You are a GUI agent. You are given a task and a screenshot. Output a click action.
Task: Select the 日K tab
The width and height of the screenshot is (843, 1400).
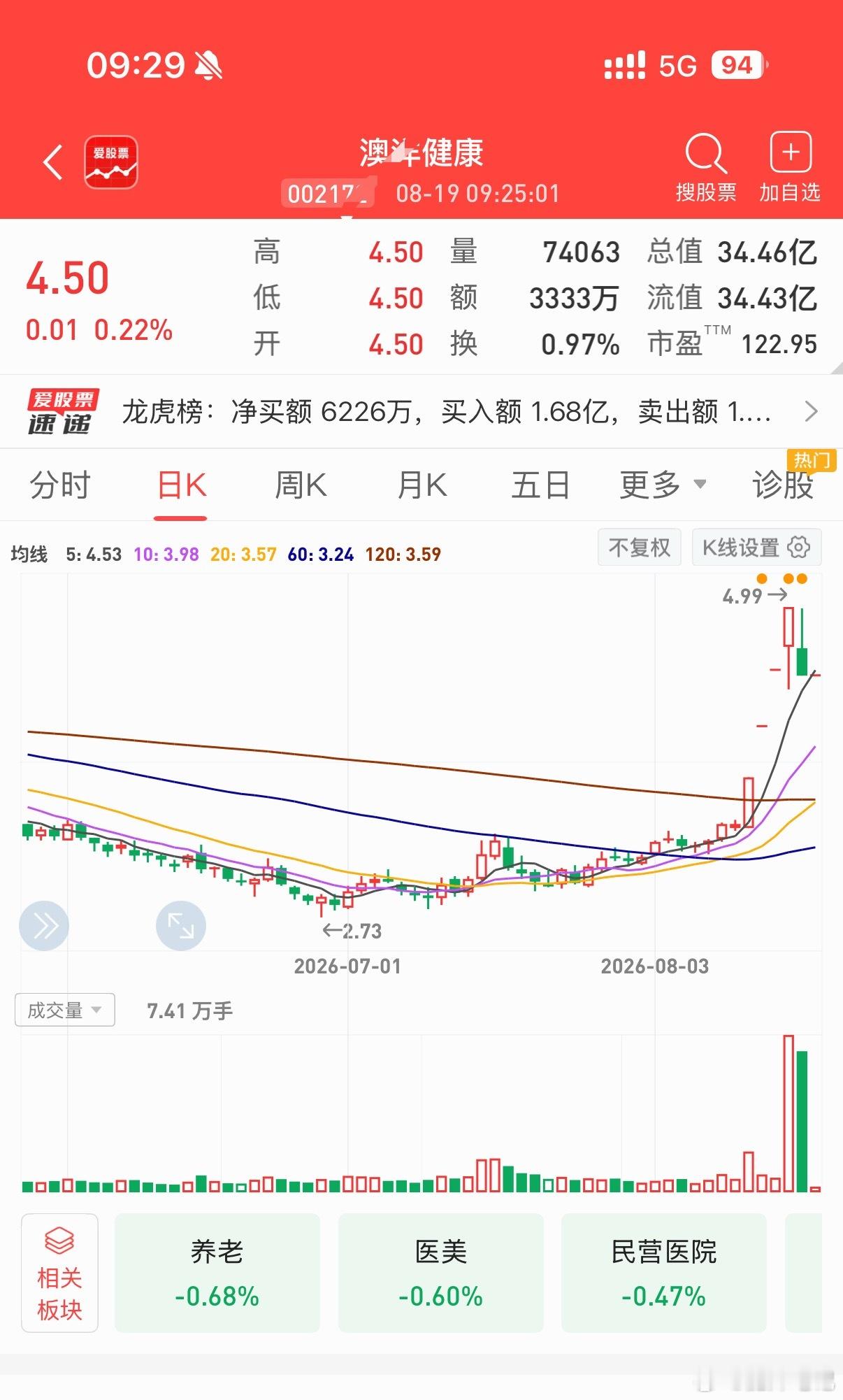(181, 485)
